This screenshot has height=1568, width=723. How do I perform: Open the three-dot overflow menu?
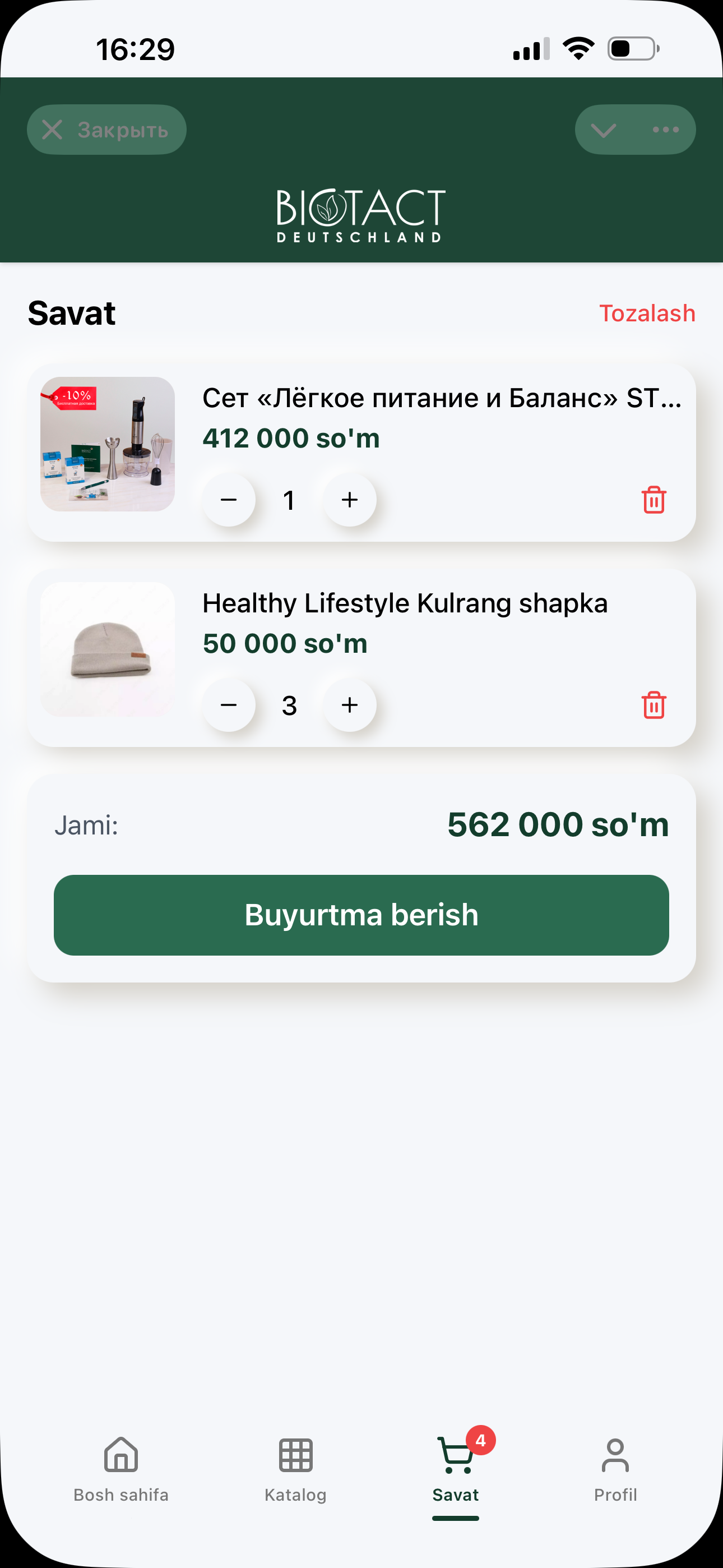coord(665,130)
